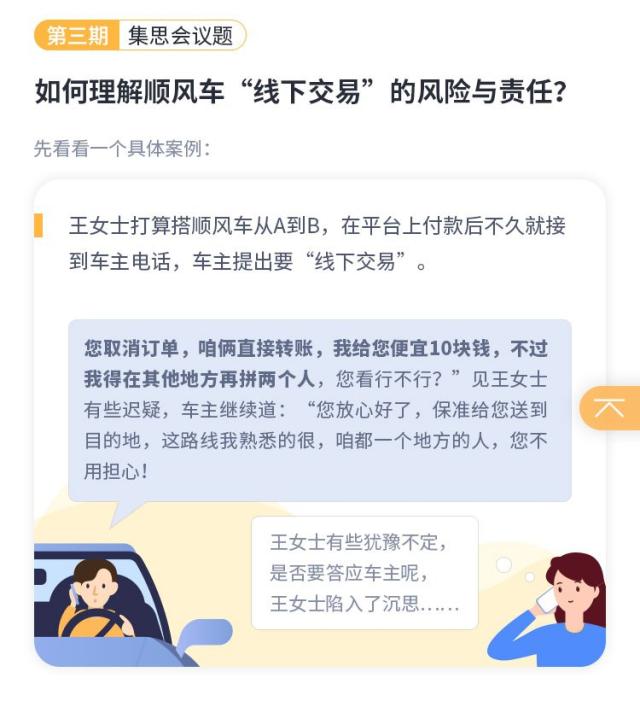This screenshot has width=640, height=707.
Task: Tap the orange back-to-top floating button
Action: [610, 407]
